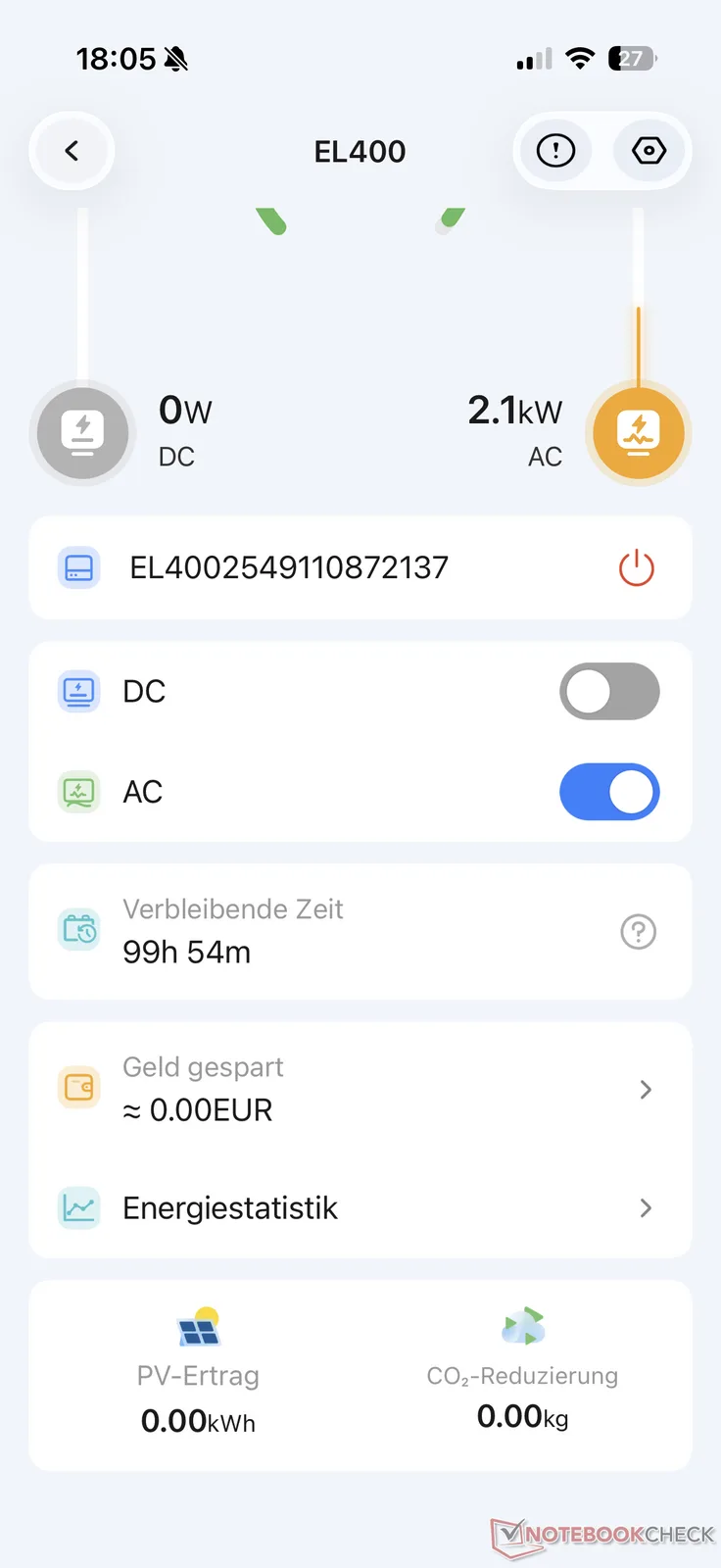This screenshot has width=721, height=1568.
Task: Tap the red power button
Action: point(636,568)
